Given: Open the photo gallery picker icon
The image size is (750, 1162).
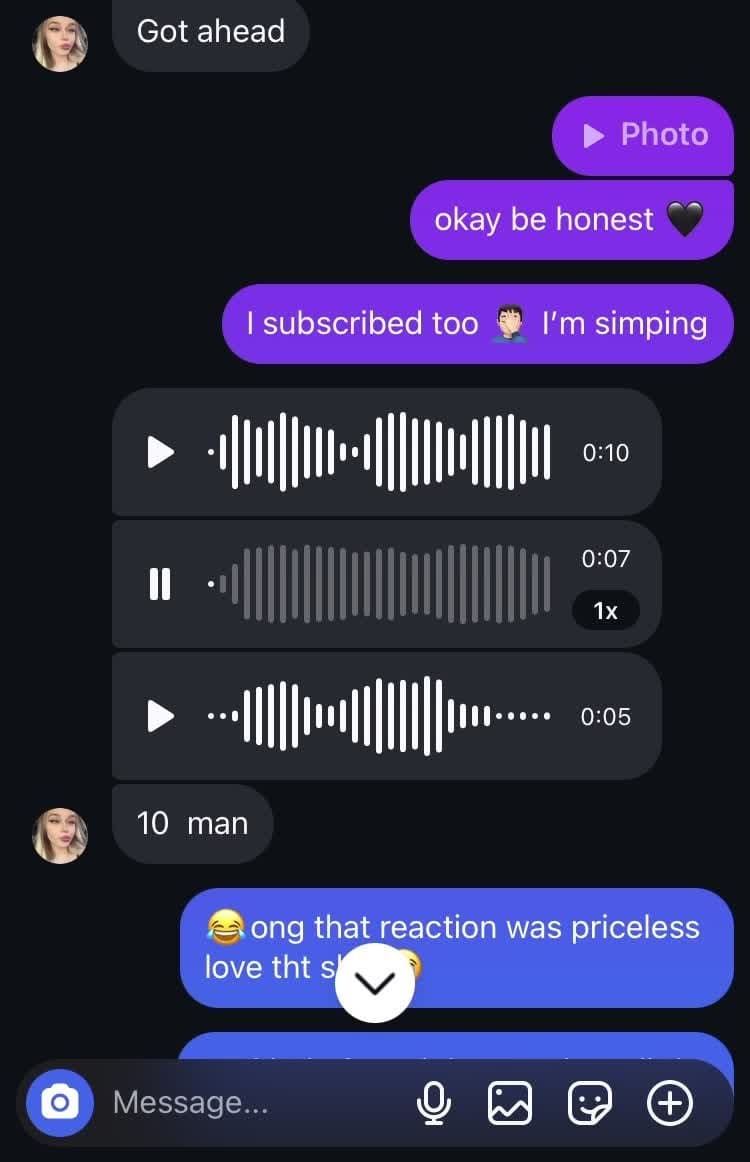Looking at the screenshot, I should [510, 1103].
